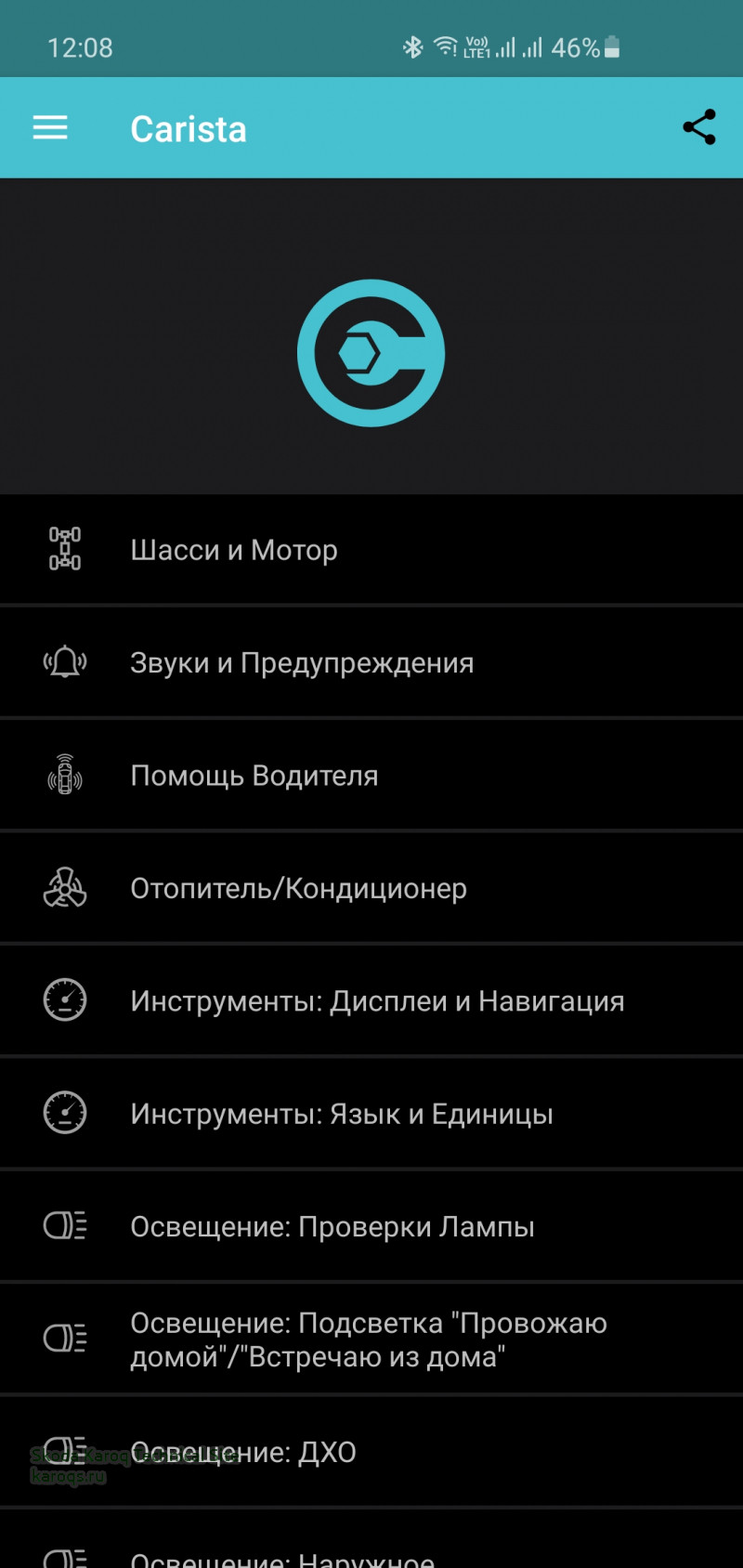Viewport: 743px width, 1568px height.
Task: Open Освещение: ДХО settings
Action: [x=371, y=1452]
